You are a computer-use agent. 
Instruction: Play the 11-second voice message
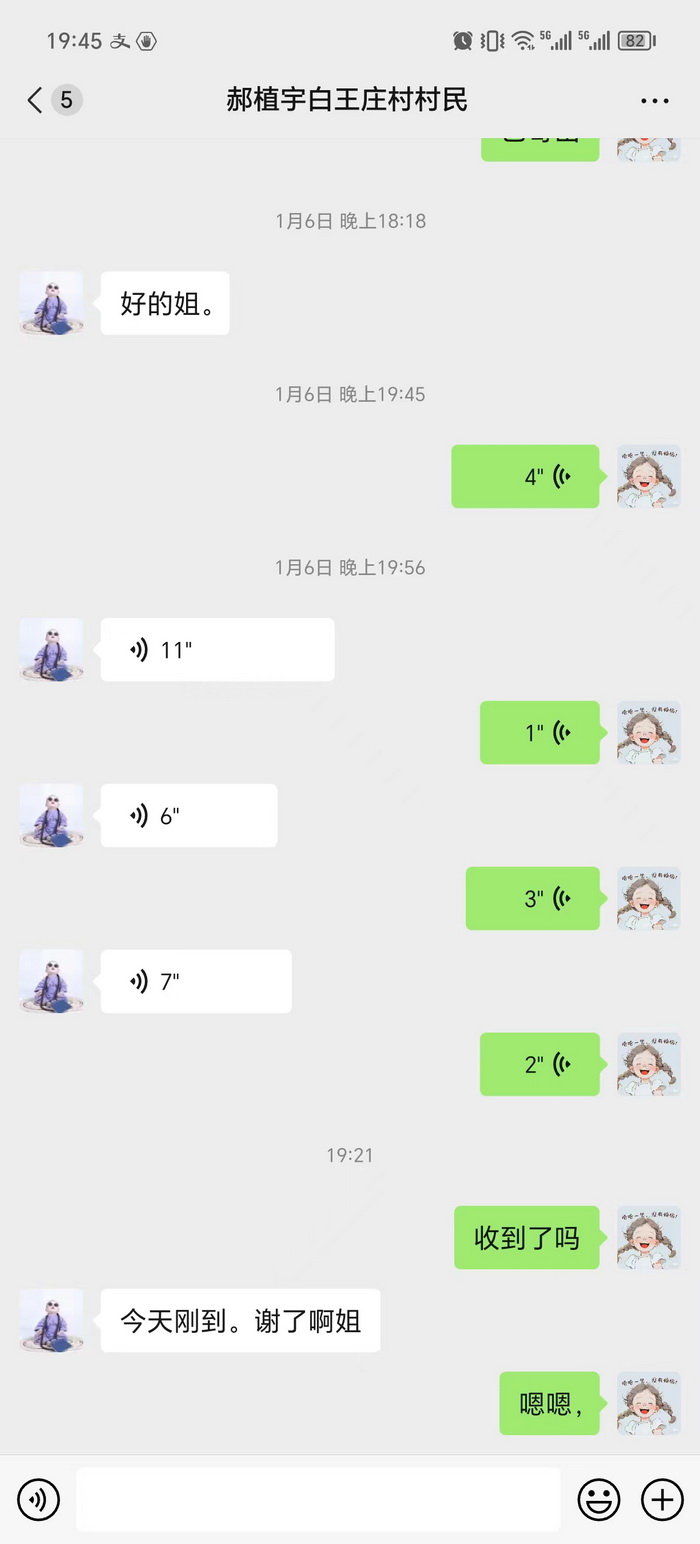[x=217, y=650]
